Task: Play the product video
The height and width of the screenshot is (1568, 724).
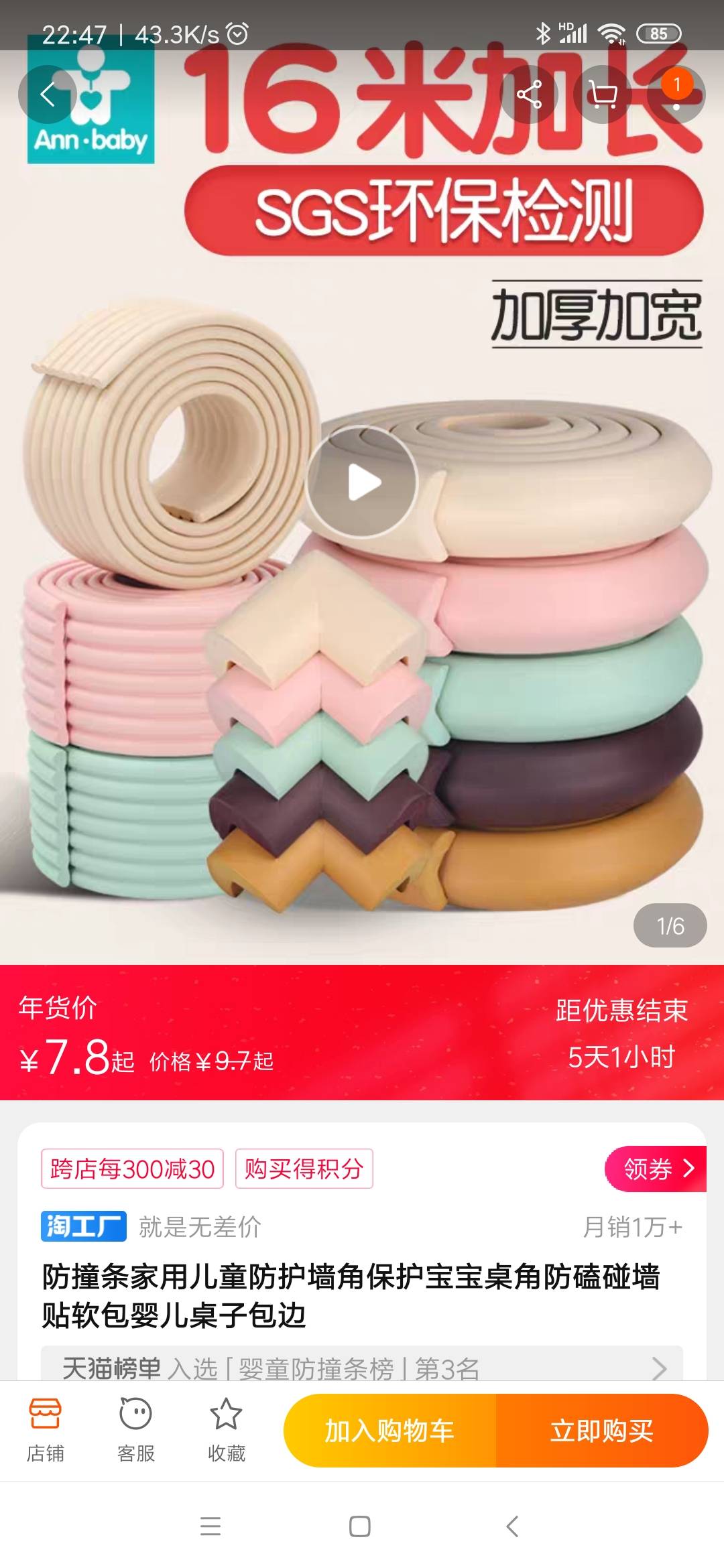Action: 363,482
